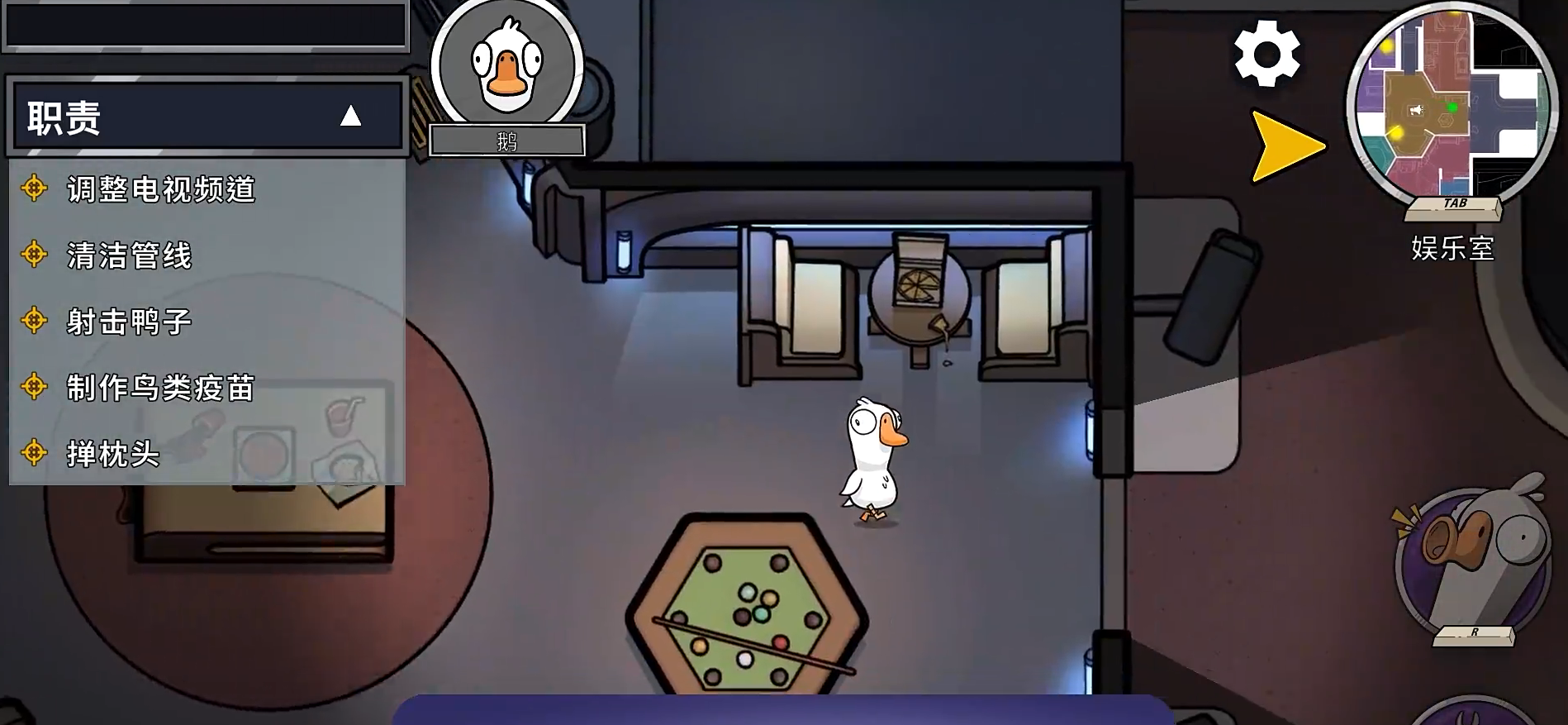
Task: Select the 调整电视频道 task
Action: tap(161, 189)
